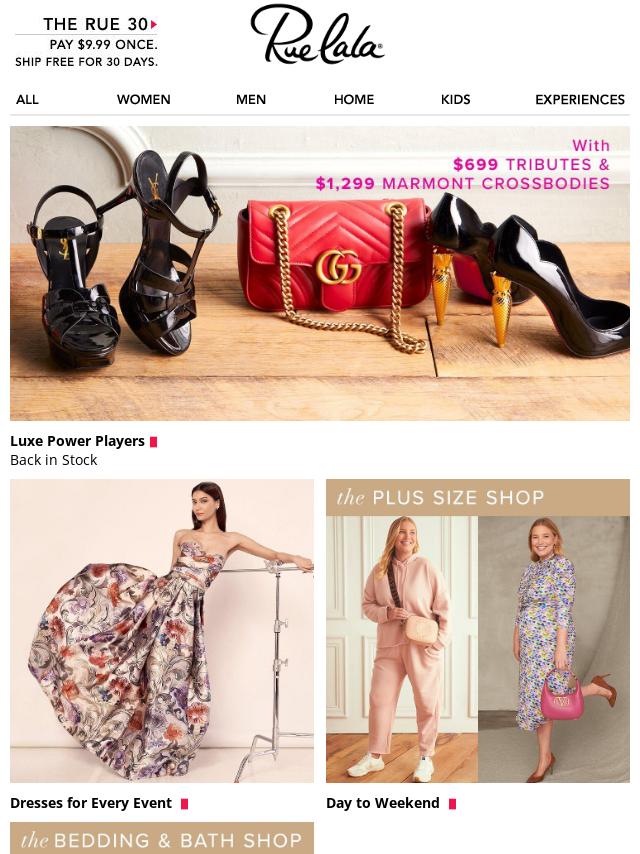View the EXPERIENCES category

point(579,99)
